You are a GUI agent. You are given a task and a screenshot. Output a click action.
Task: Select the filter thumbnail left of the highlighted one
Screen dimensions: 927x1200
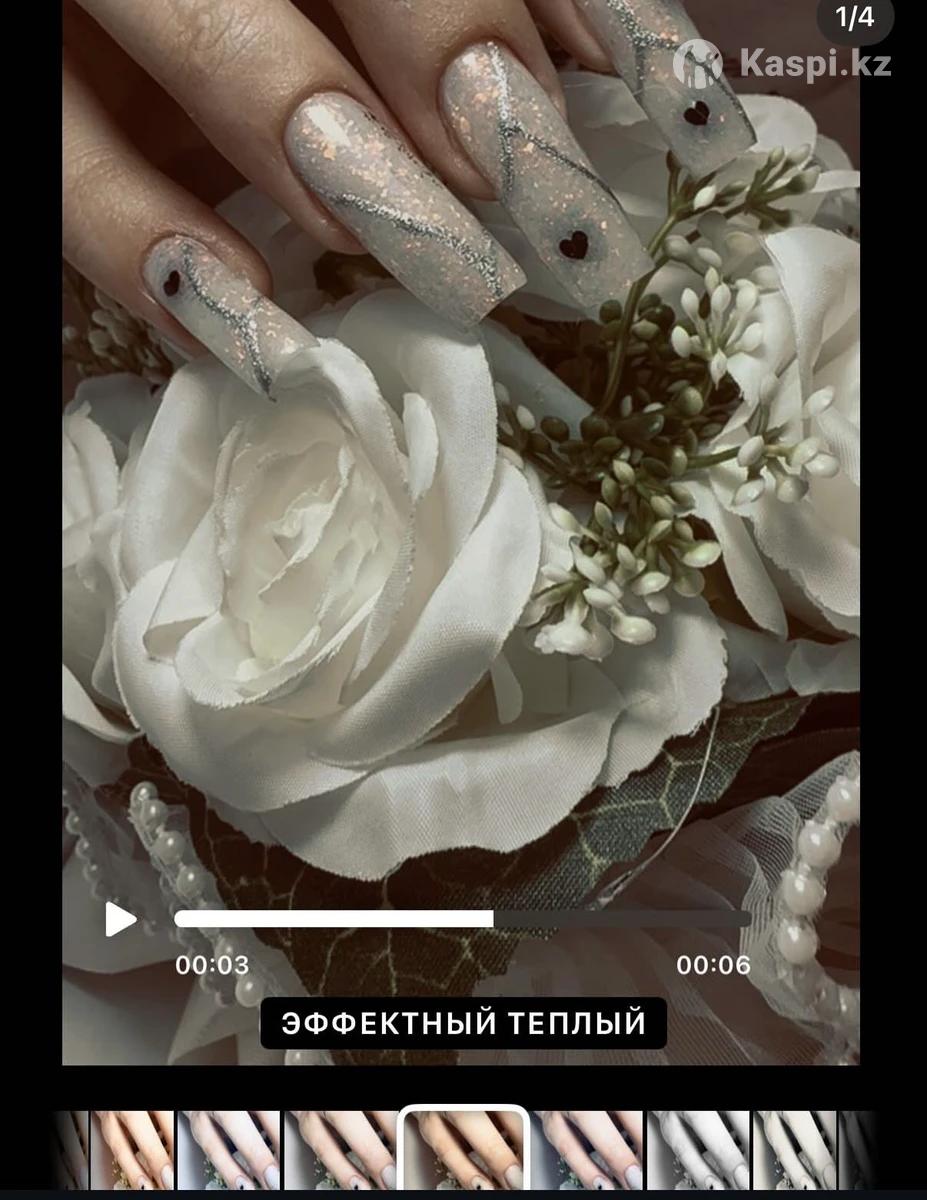point(338,1151)
